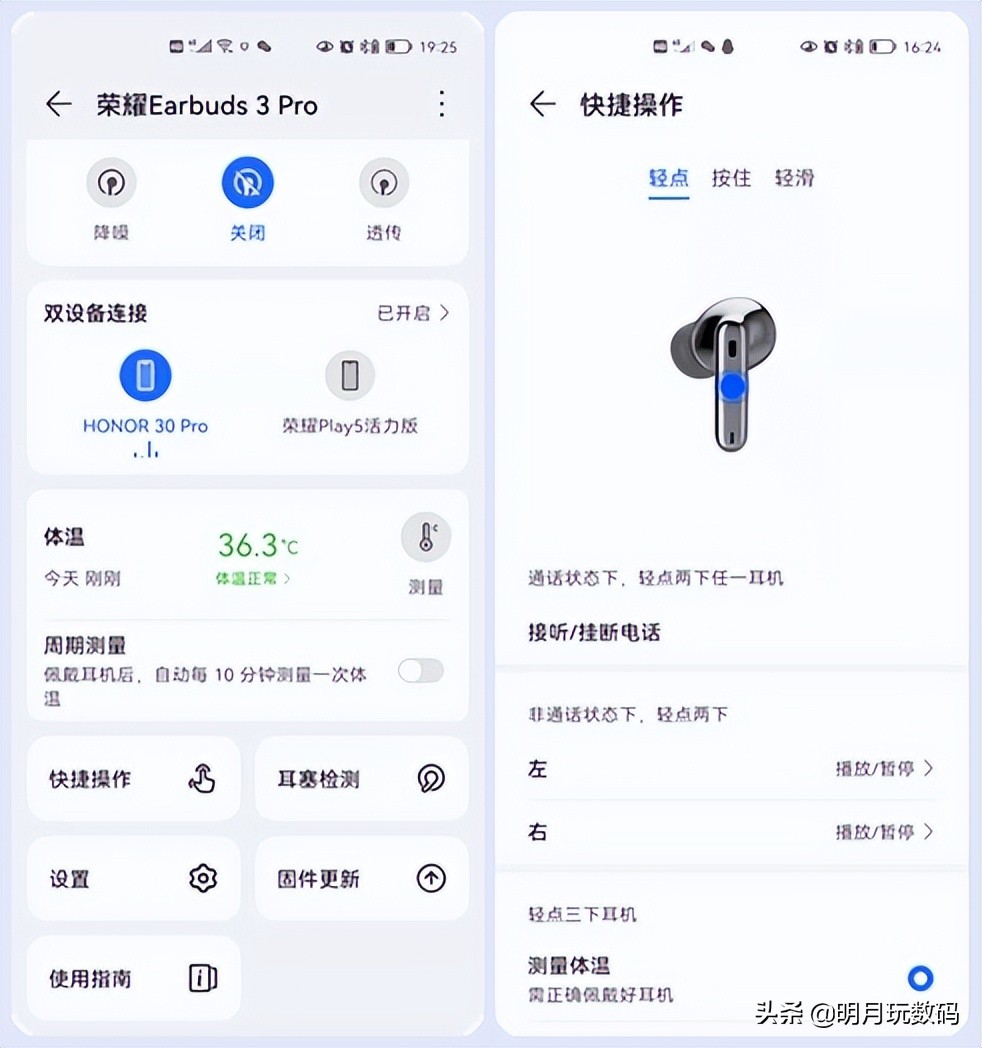Select the 关闭 mode icon

point(246,182)
